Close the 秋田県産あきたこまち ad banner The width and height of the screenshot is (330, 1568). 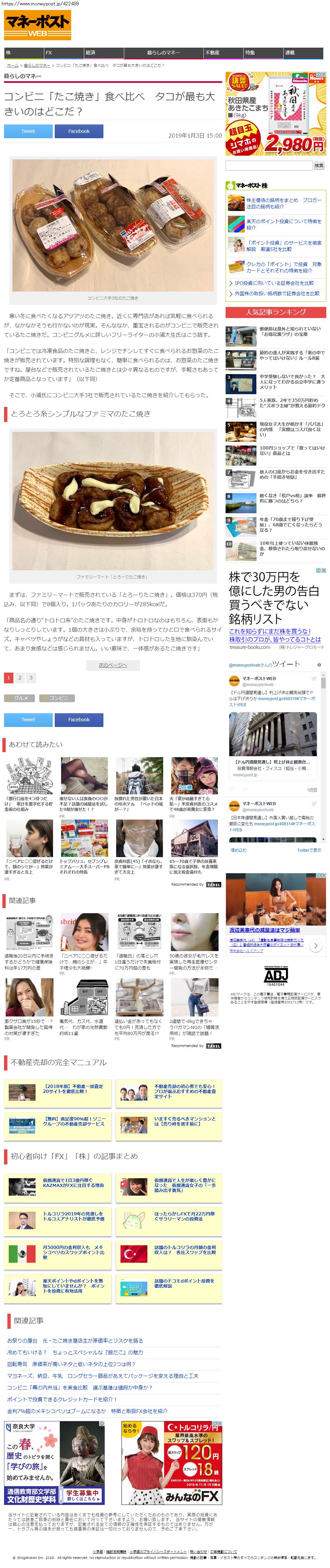[323, 75]
